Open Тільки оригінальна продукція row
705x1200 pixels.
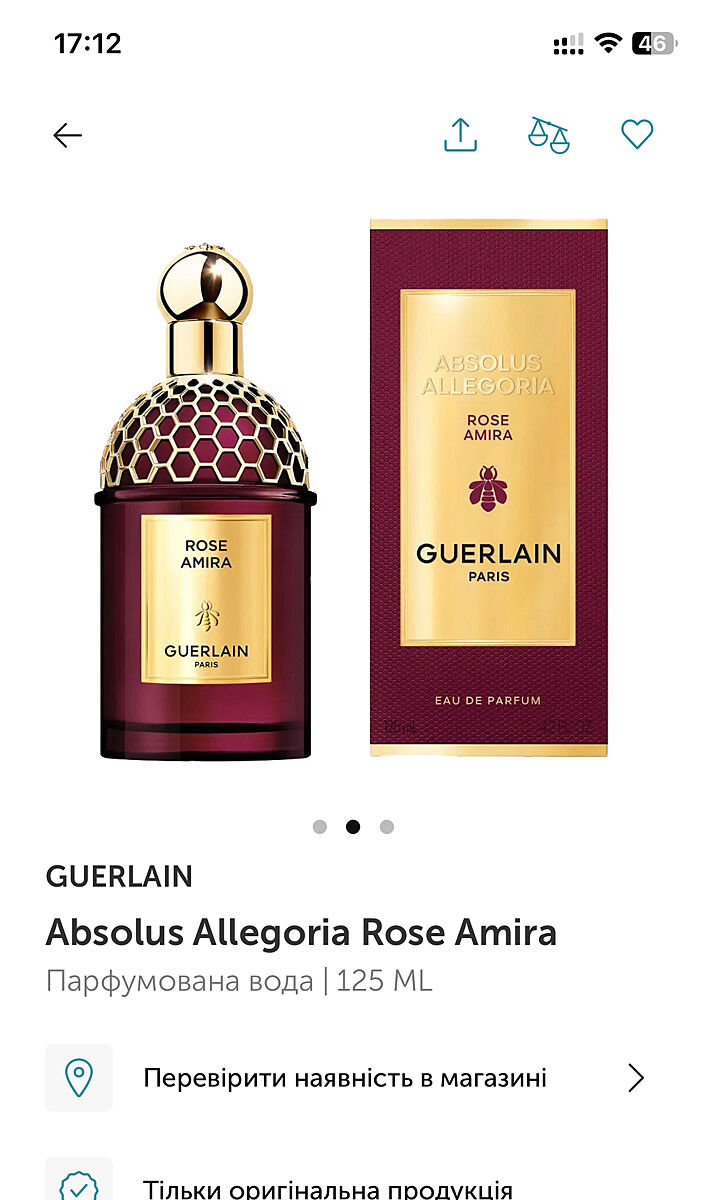point(328,1188)
